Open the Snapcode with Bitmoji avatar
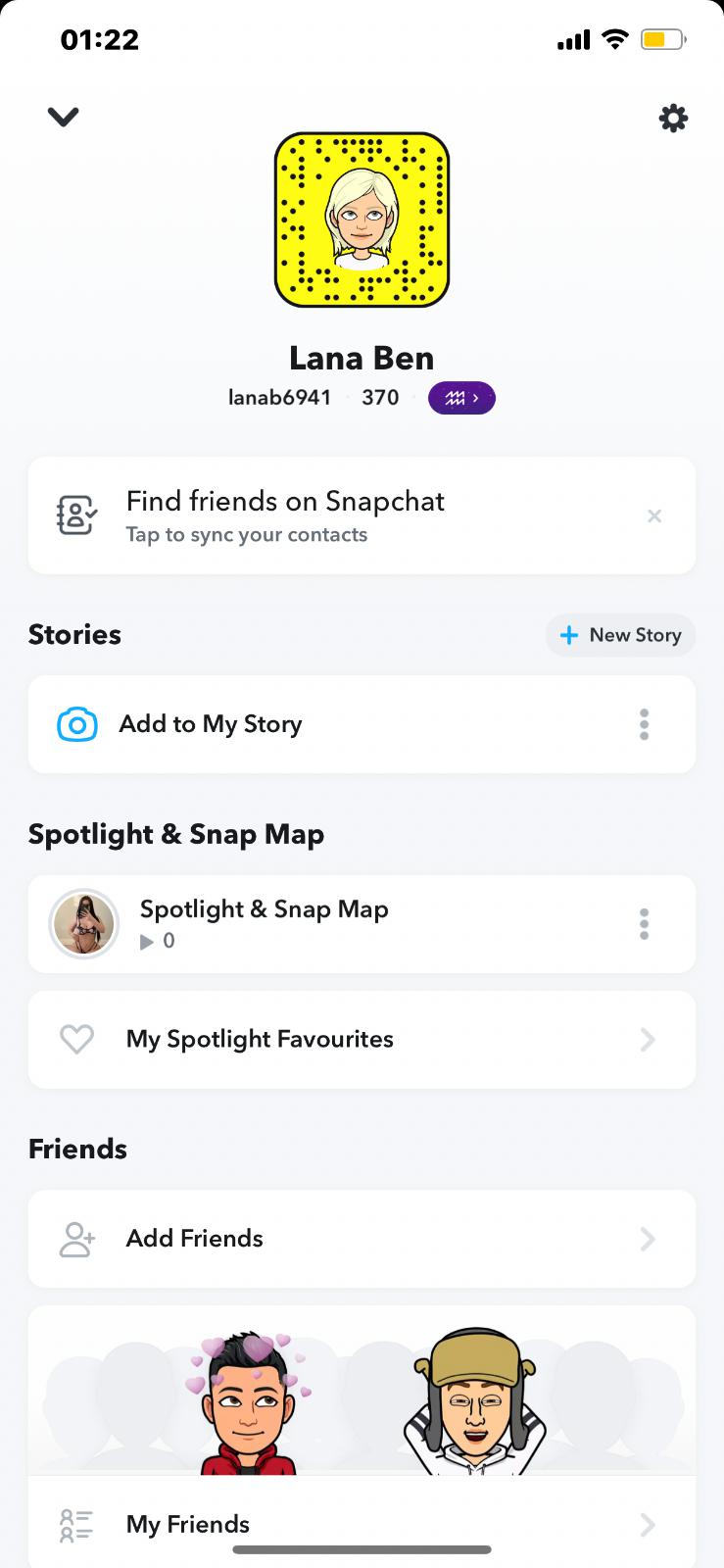Screen dimensions: 724x1568 point(362,220)
